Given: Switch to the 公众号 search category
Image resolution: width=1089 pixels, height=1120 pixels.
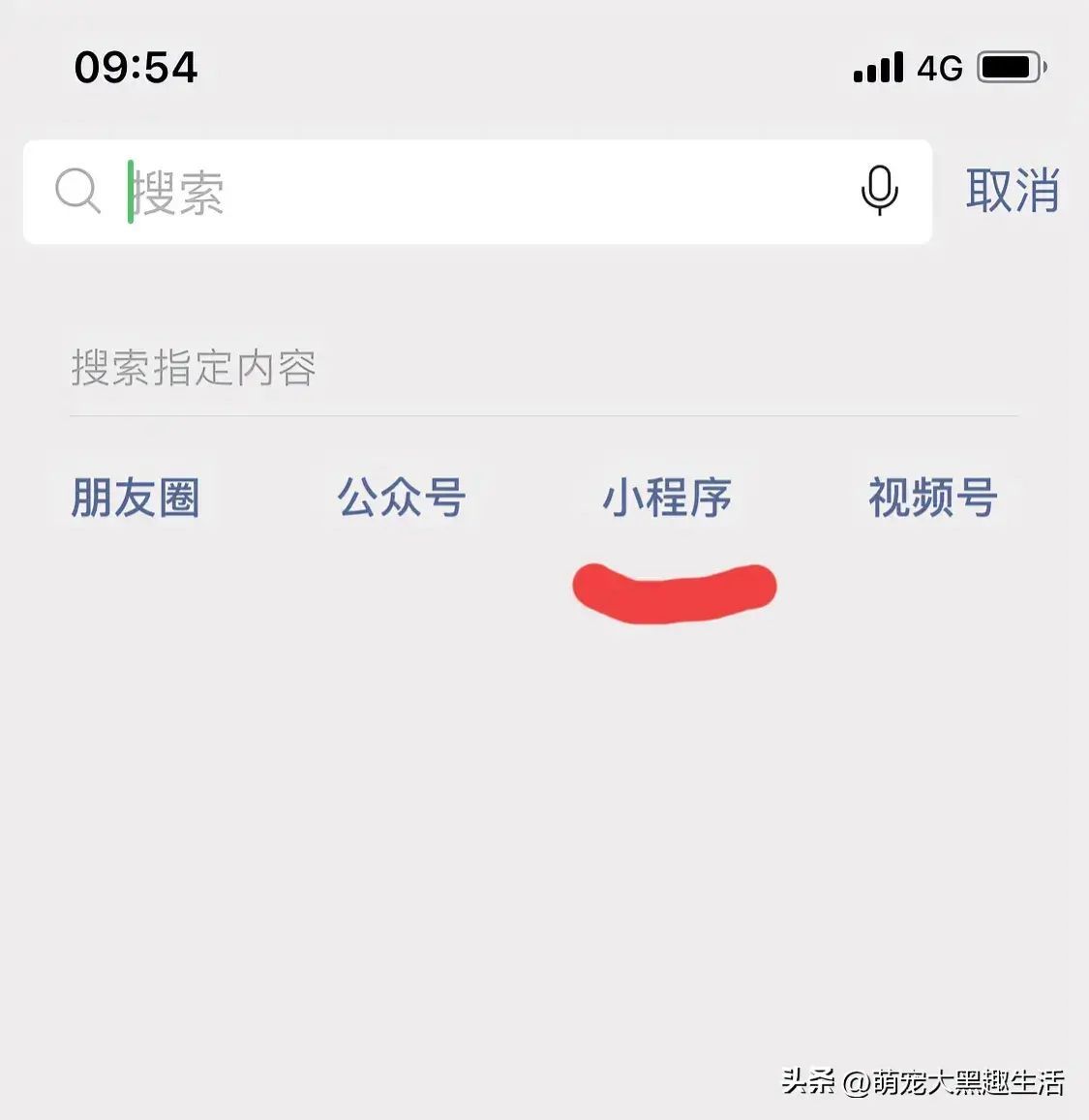Looking at the screenshot, I should pyautogui.click(x=401, y=496).
